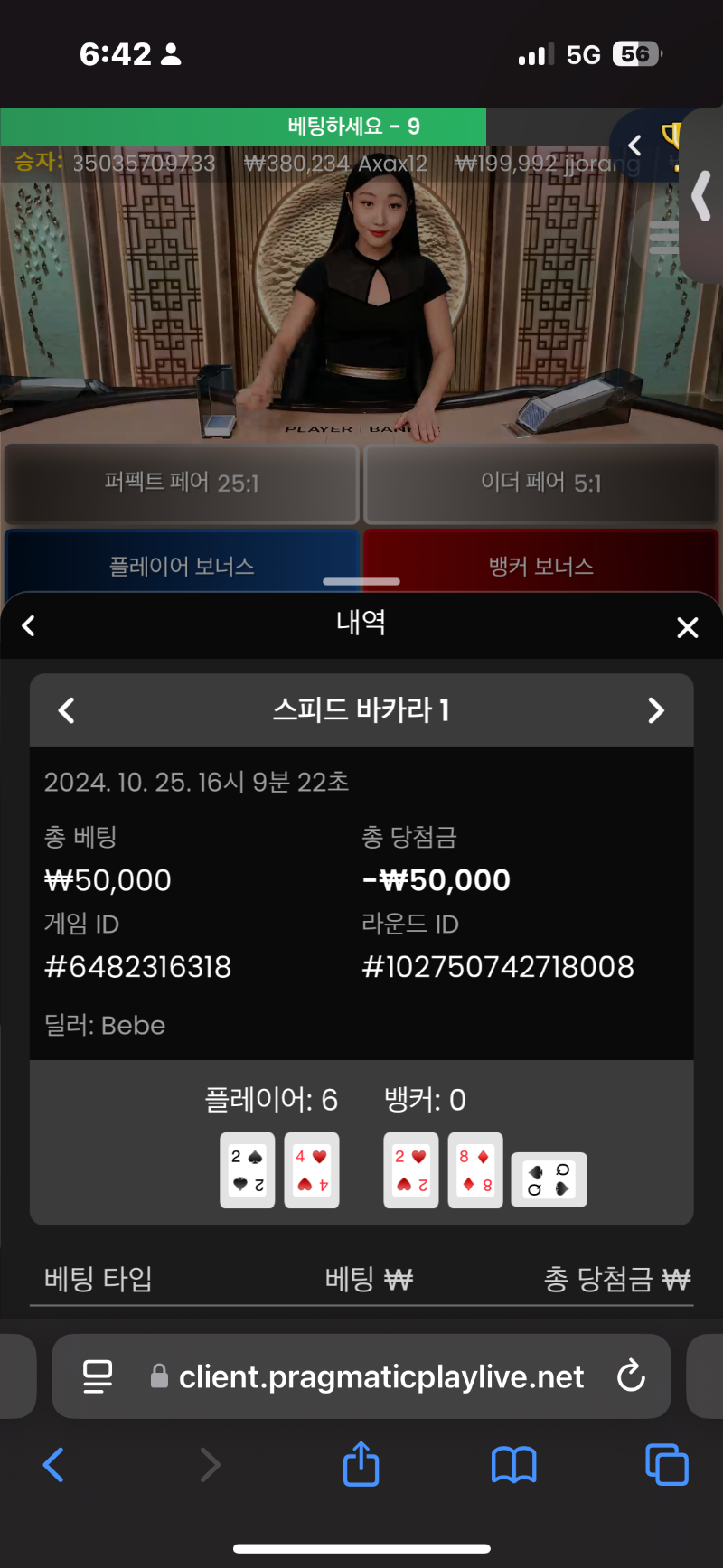The height and width of the screenshot is (1568, 723).
Task: Go back from the 내역 panel
Action: pyautogui.click(x=29, y=625)
